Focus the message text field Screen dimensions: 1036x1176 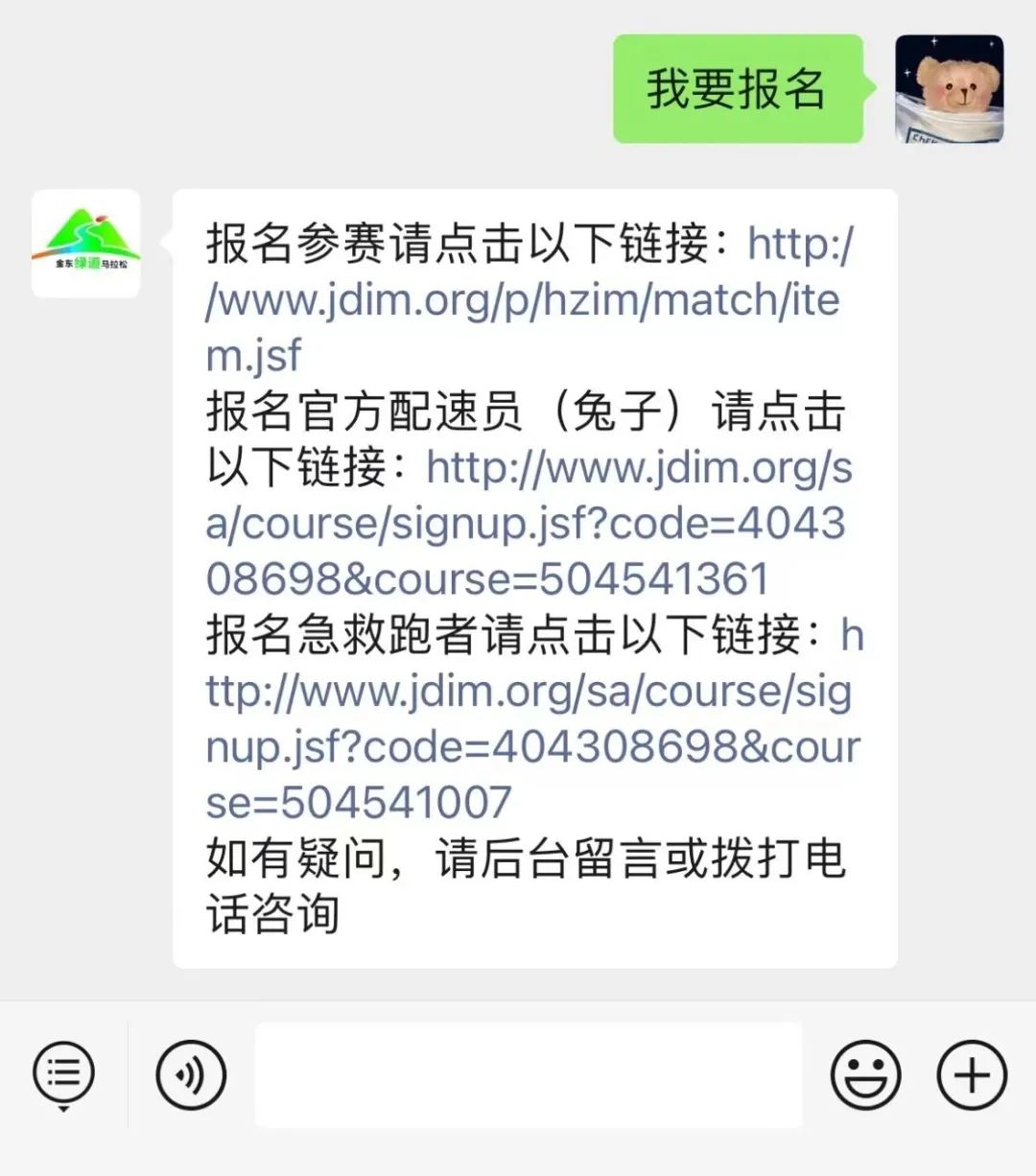coord(528,1074)
